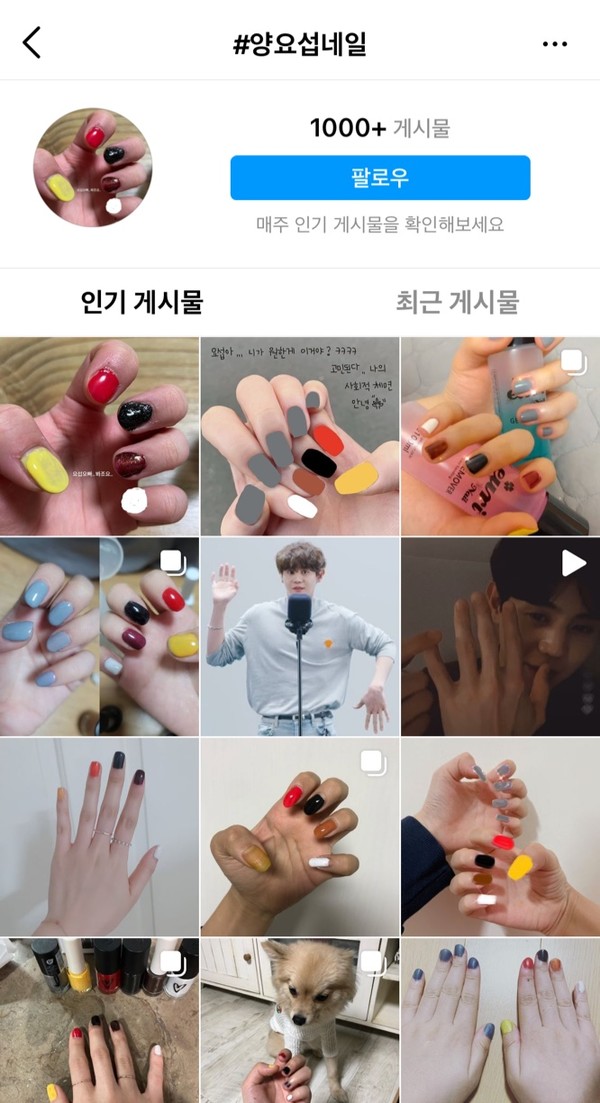Screen dimensions: 600x1103
Task: Play the video post with the play icon
Action: 500,637
